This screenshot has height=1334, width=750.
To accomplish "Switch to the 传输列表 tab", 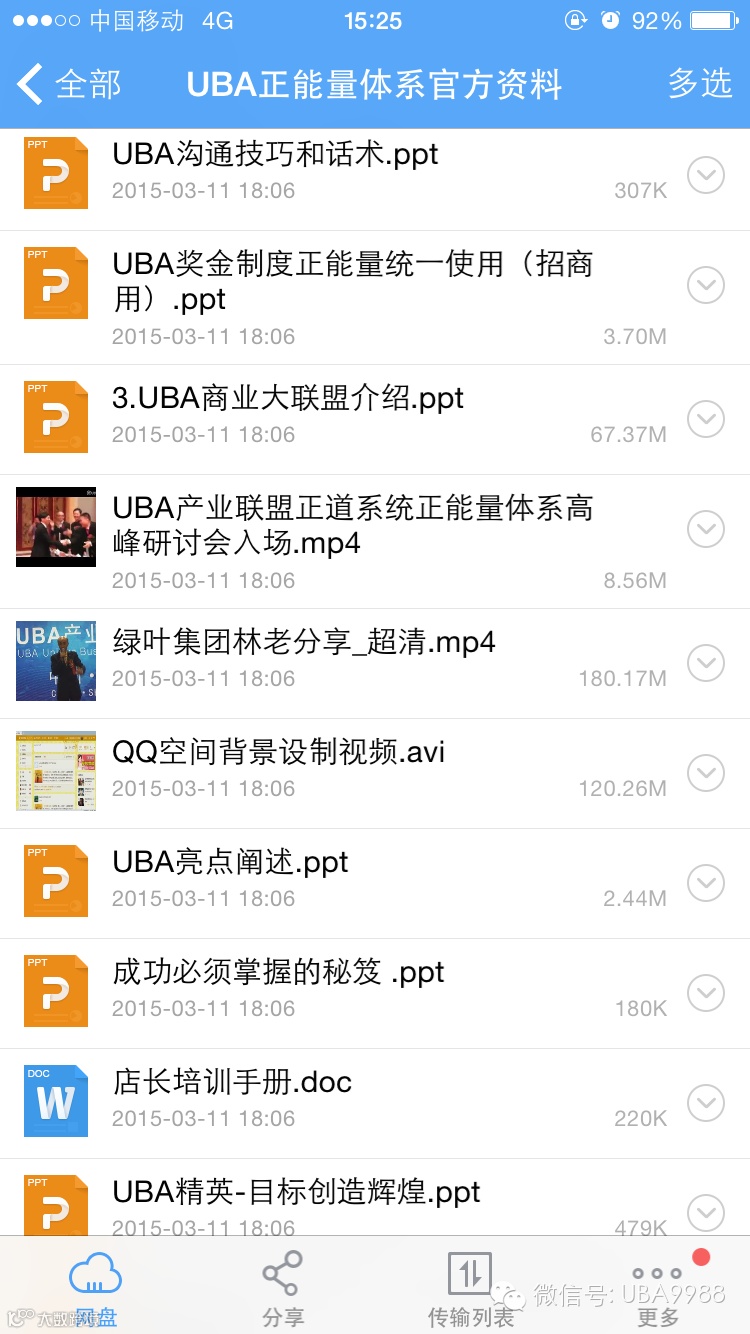I will pos(470,1289).
